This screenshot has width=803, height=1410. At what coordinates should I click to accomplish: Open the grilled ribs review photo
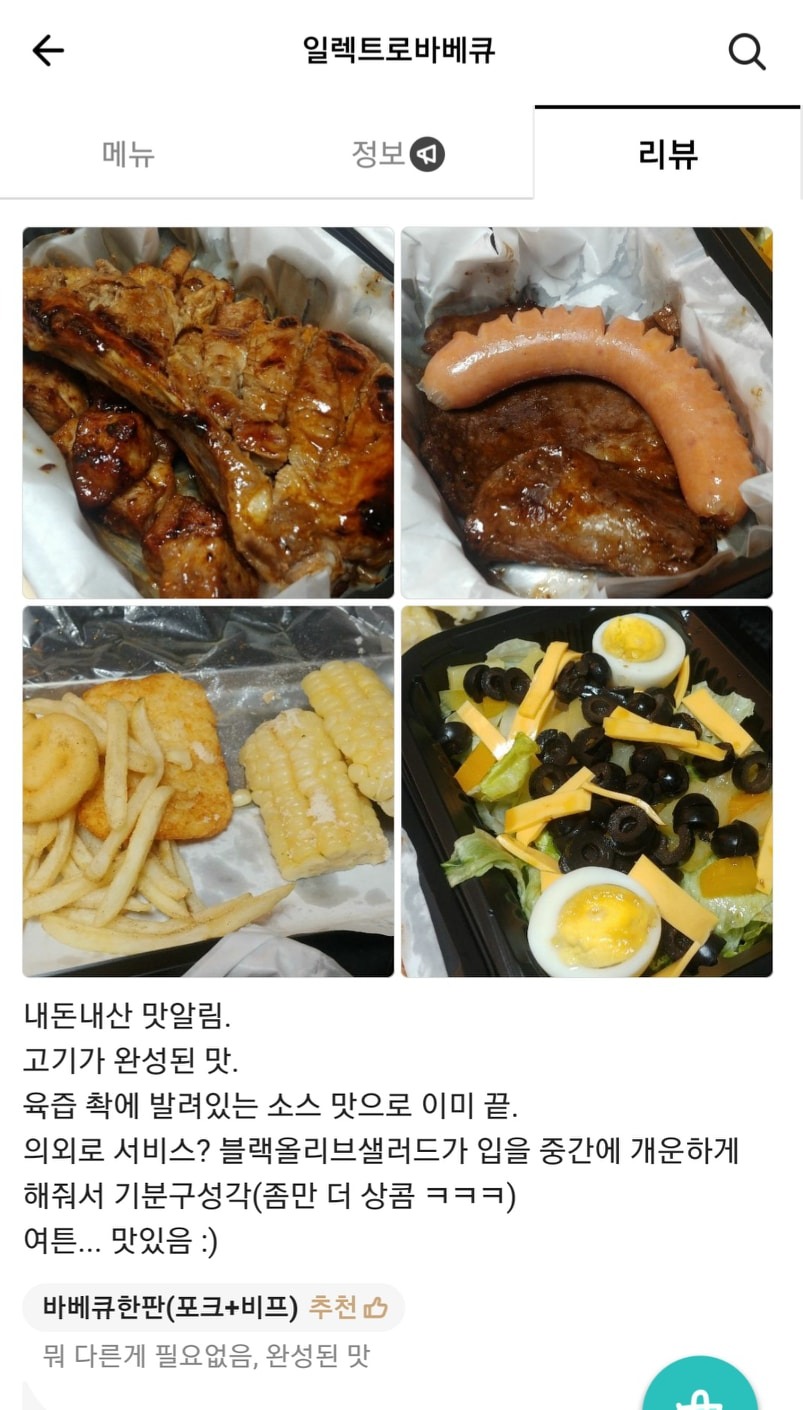click(208, 412)
